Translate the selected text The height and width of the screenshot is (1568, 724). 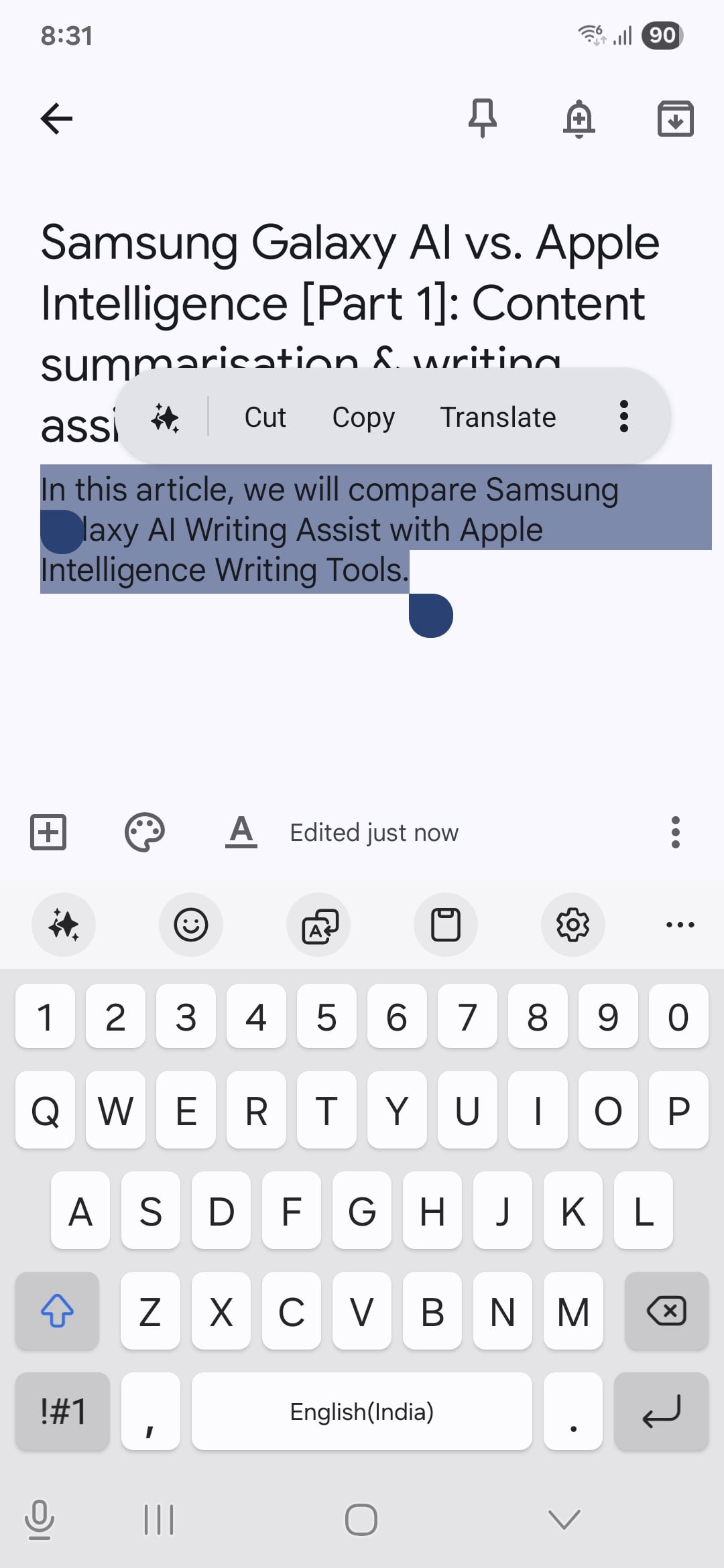497,417
